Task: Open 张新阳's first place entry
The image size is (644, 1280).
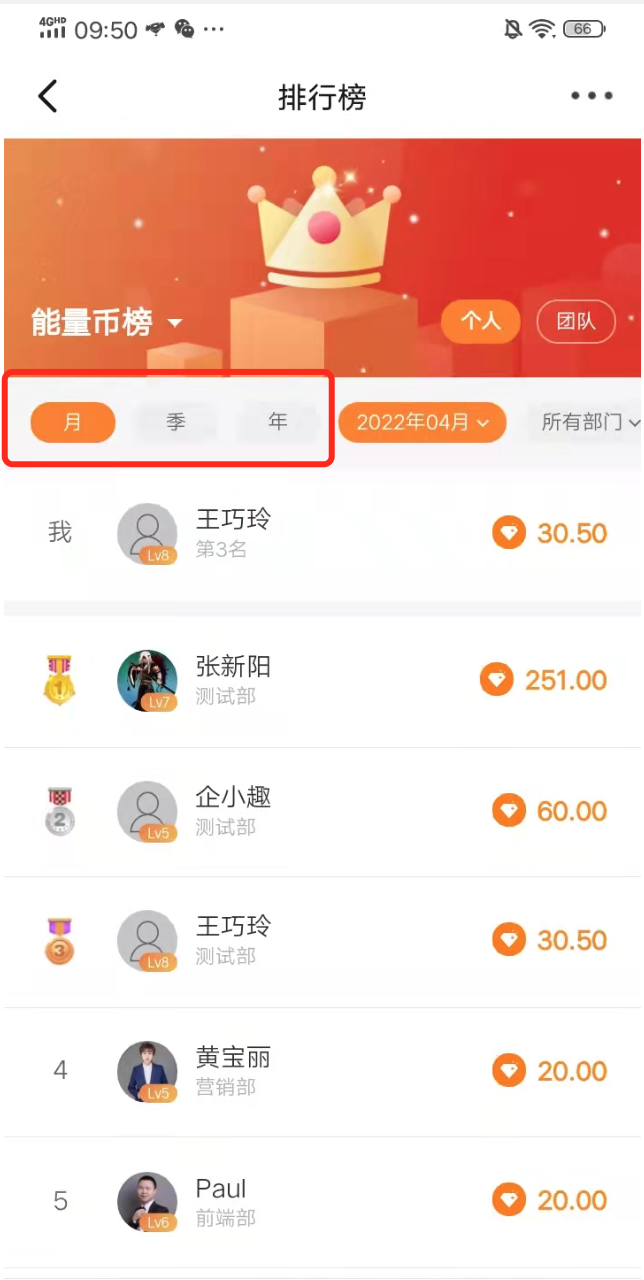Action: click(x=322, y=681)
